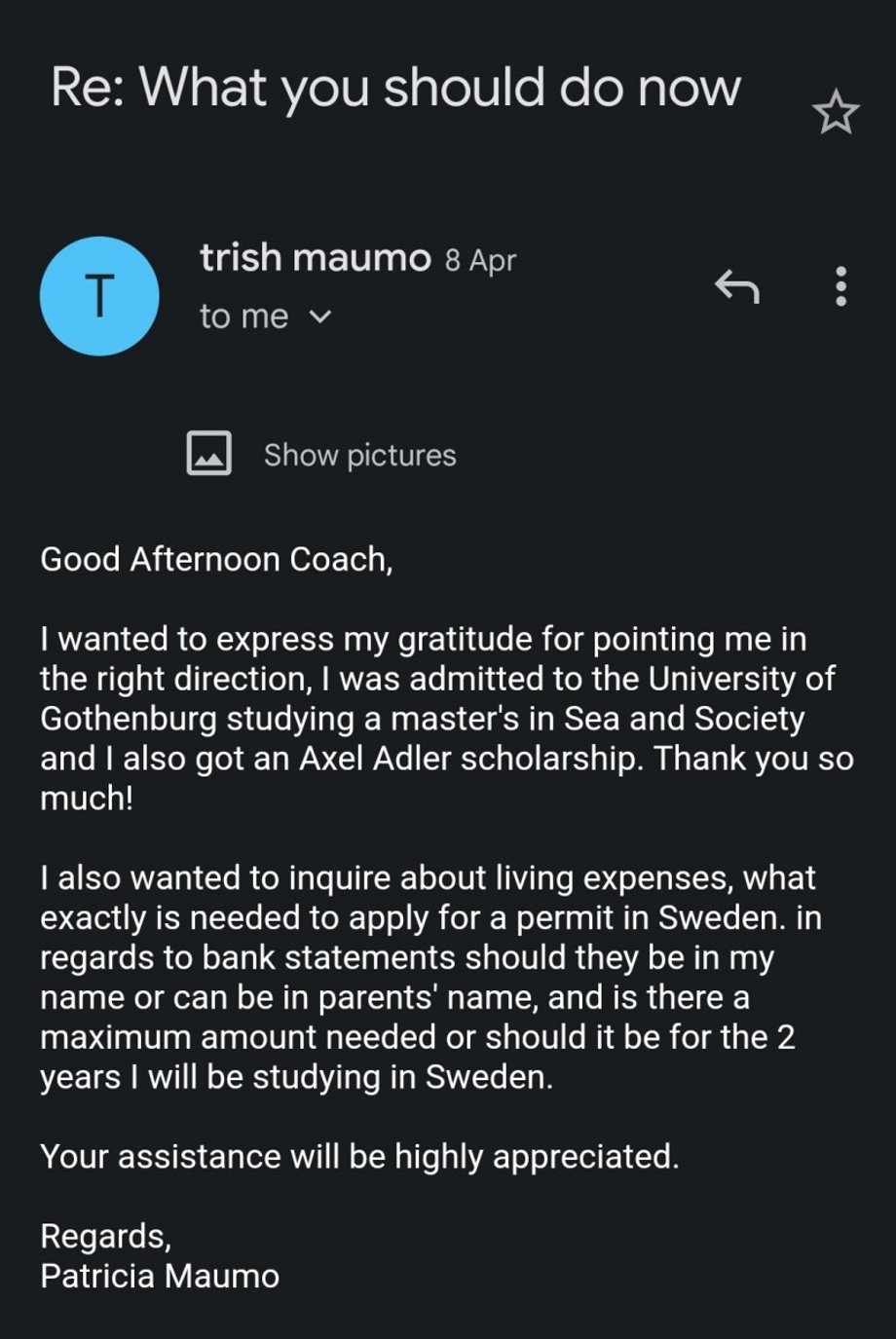Show pictures in this email

359,455
